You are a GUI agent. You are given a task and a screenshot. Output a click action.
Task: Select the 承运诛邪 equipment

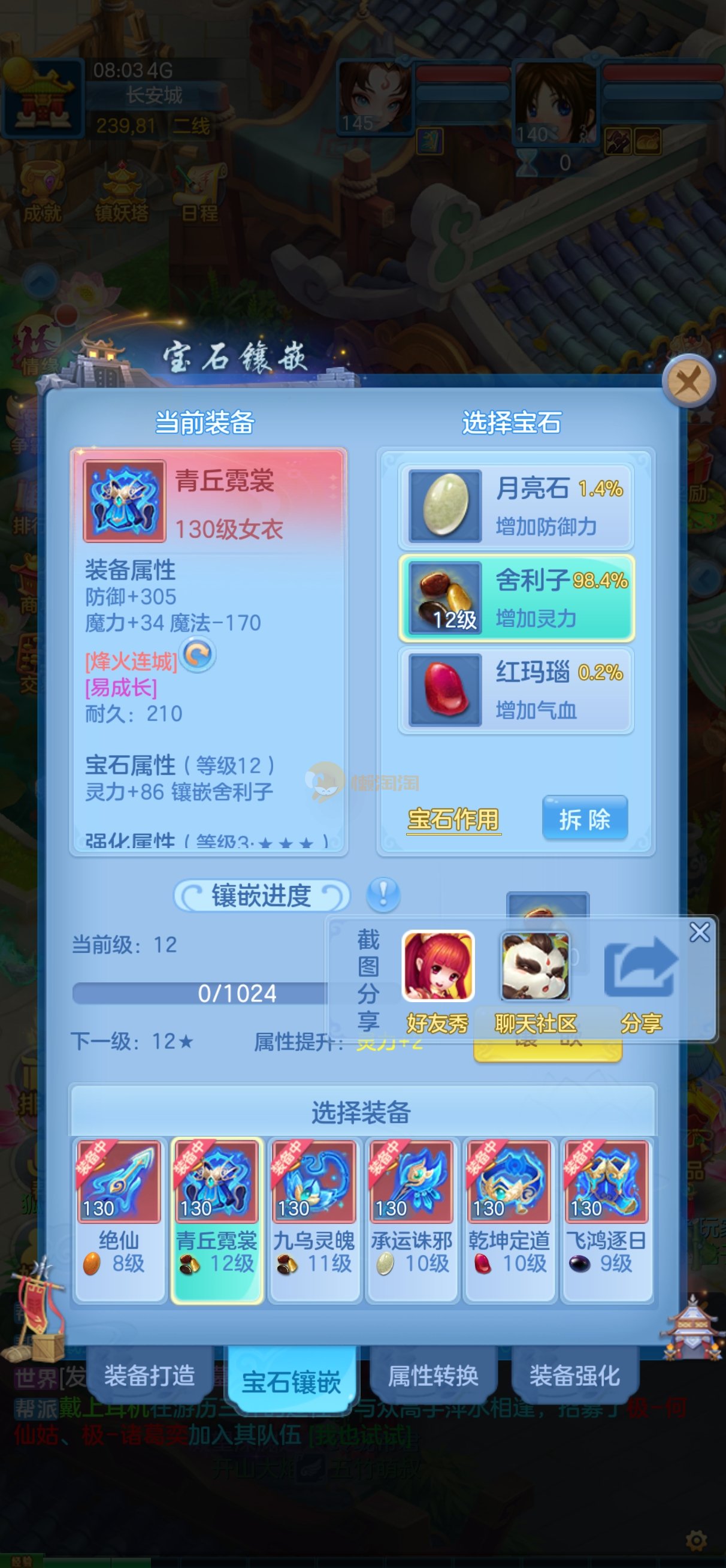click(412, 1220)
